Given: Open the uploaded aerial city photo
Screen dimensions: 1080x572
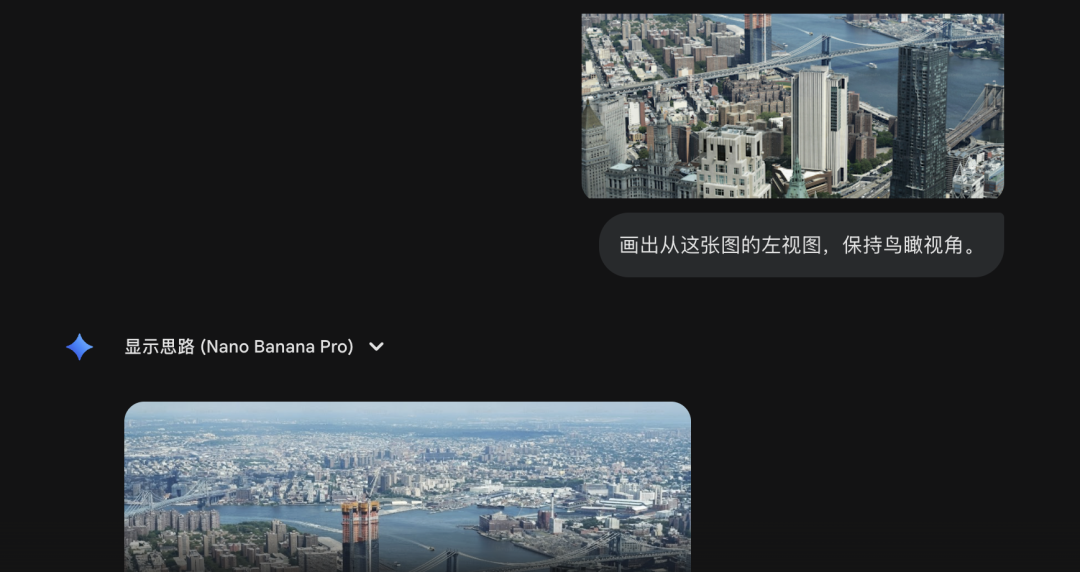Looking at the screenshot, I should [792, 105].
